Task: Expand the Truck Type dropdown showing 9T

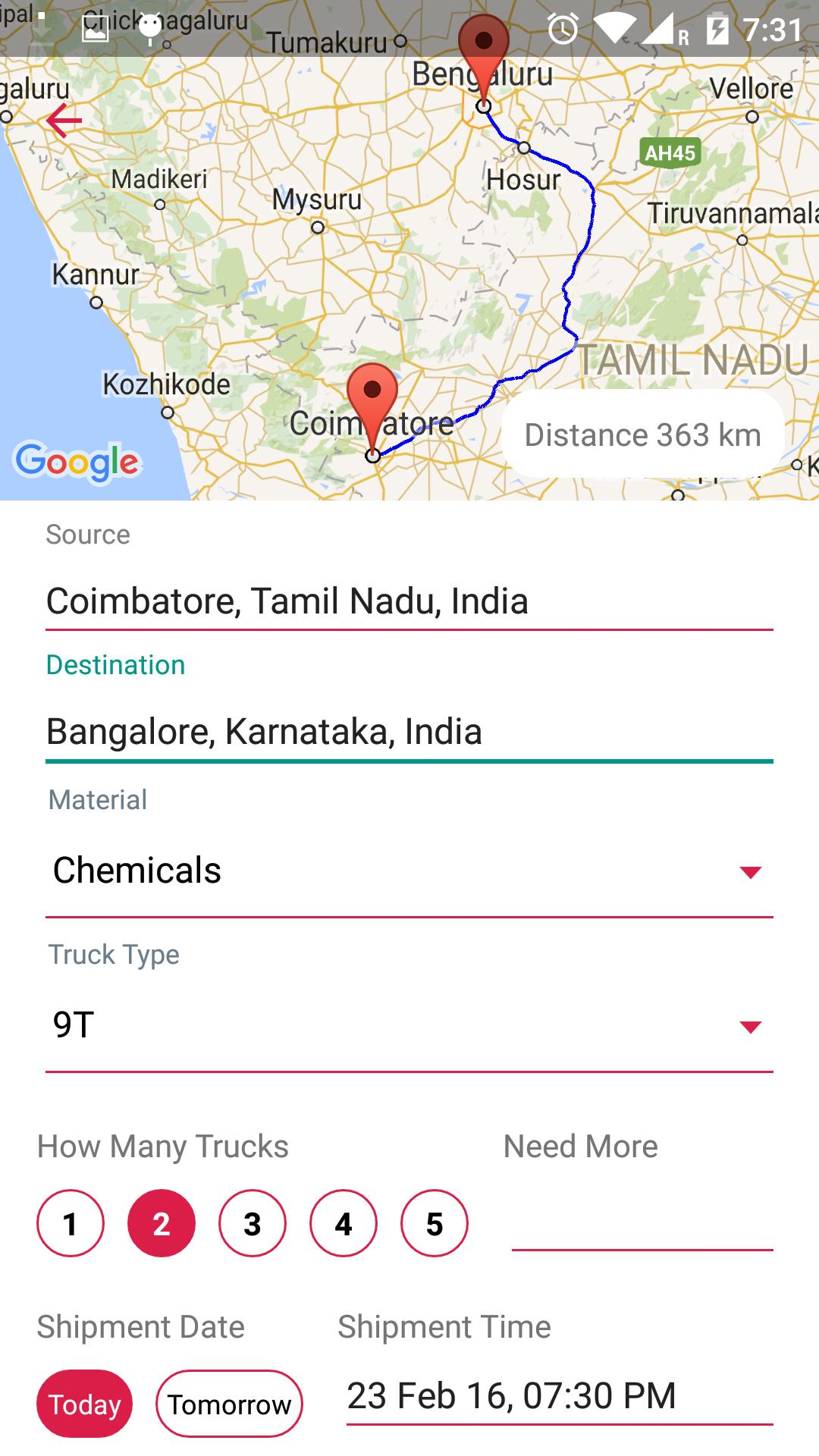Action: click(408, 1025)
